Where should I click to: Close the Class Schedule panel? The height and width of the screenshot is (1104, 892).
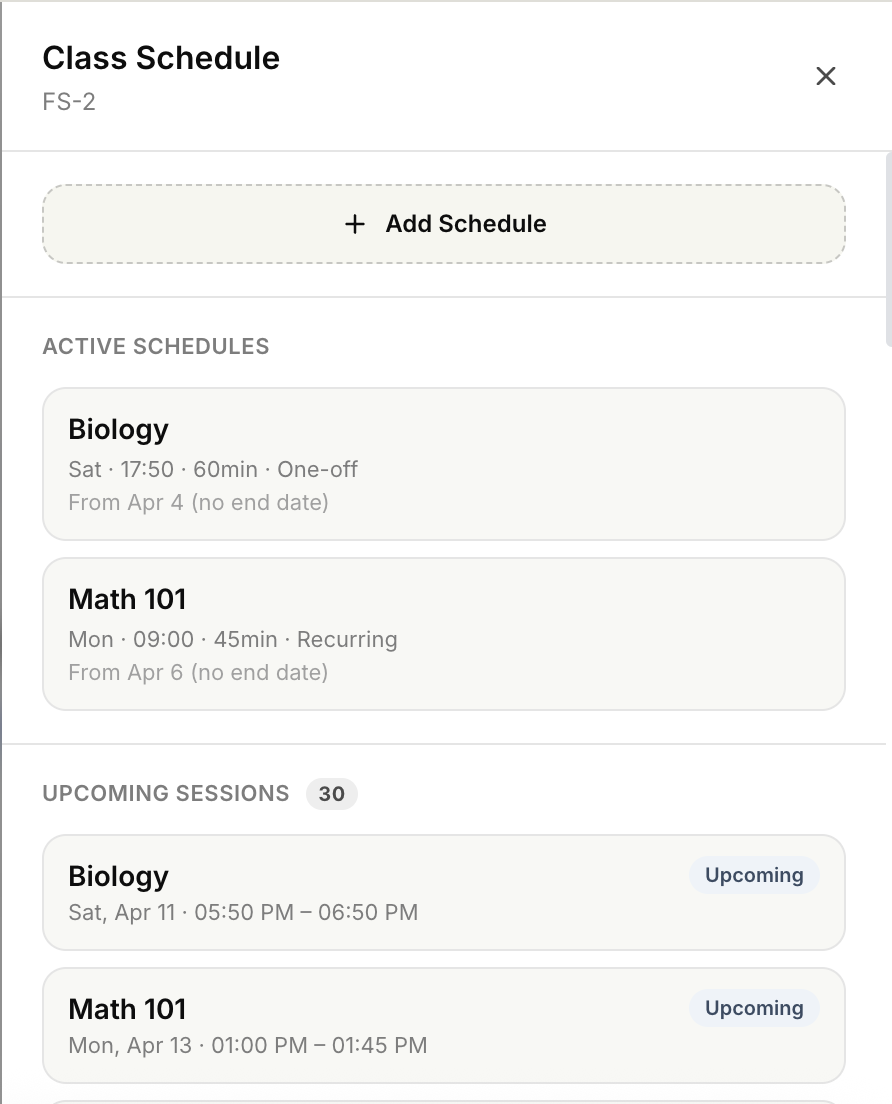pos(825,76)
